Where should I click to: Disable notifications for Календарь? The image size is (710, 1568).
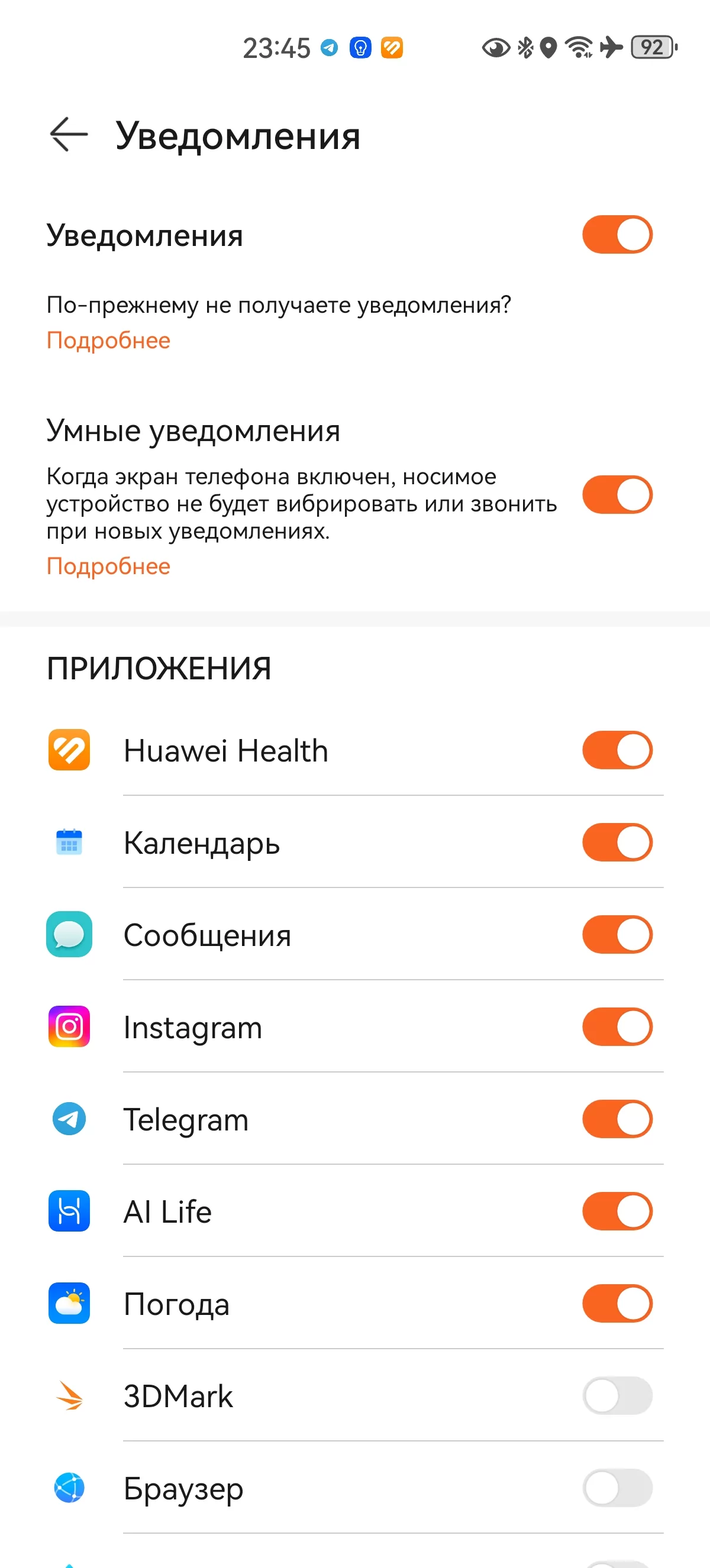pos(617,843)
